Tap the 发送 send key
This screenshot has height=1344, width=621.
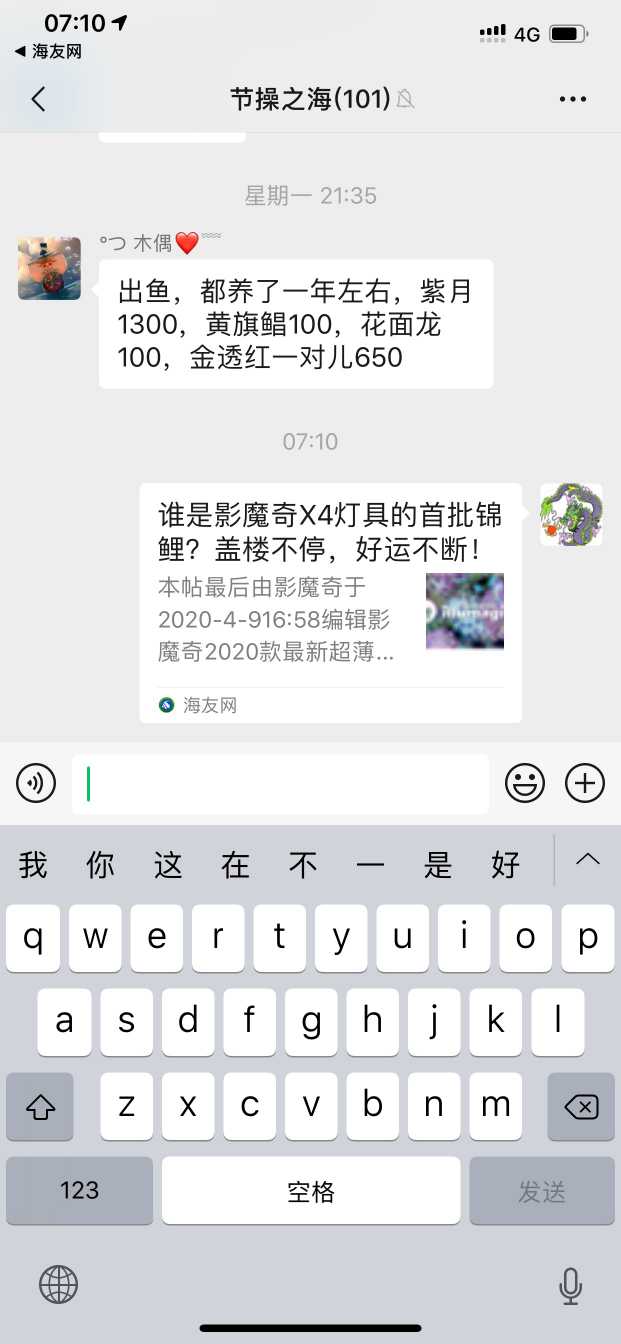tap(542, 1190)
